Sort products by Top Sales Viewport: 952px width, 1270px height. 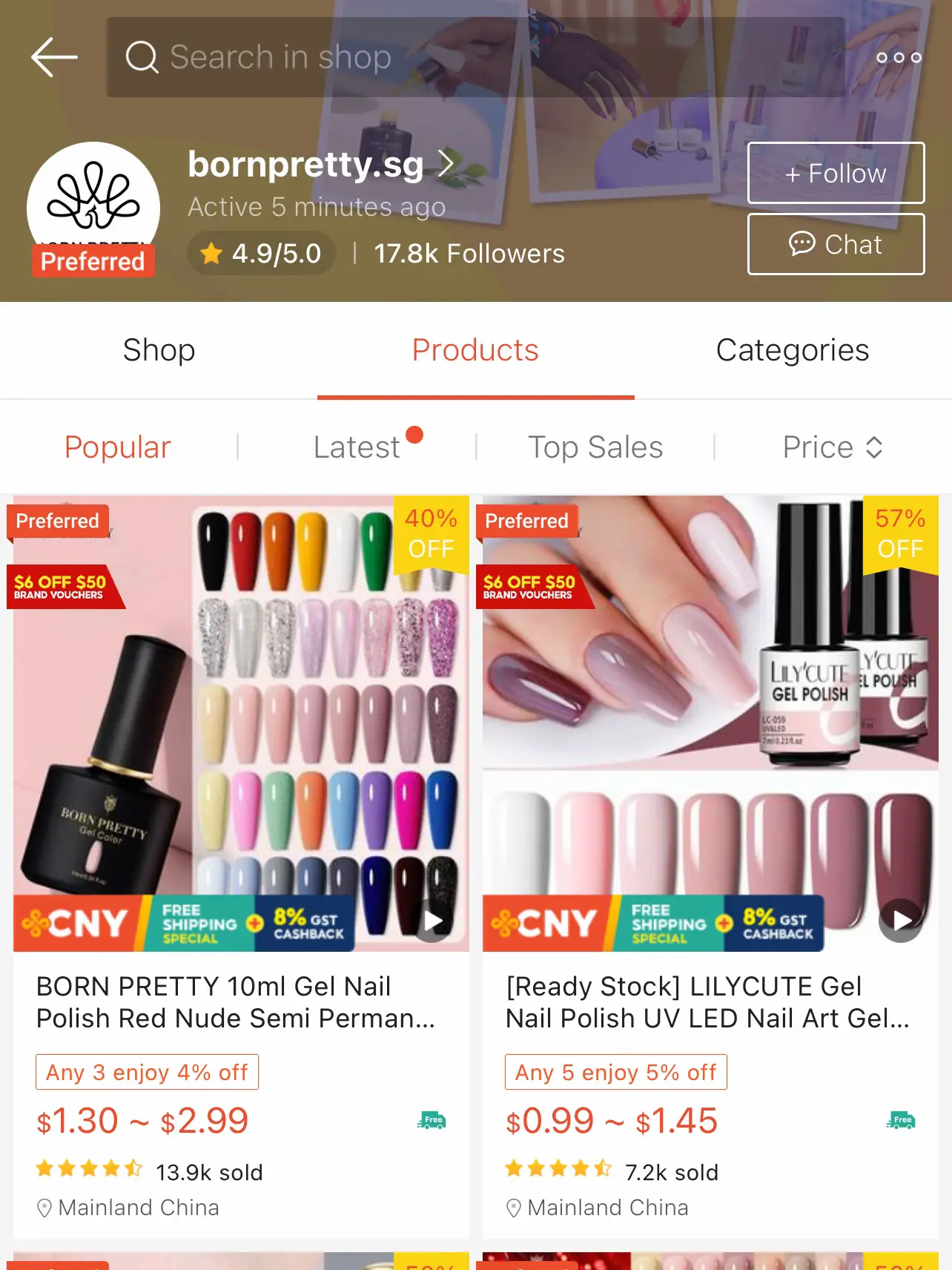point(595,447)
